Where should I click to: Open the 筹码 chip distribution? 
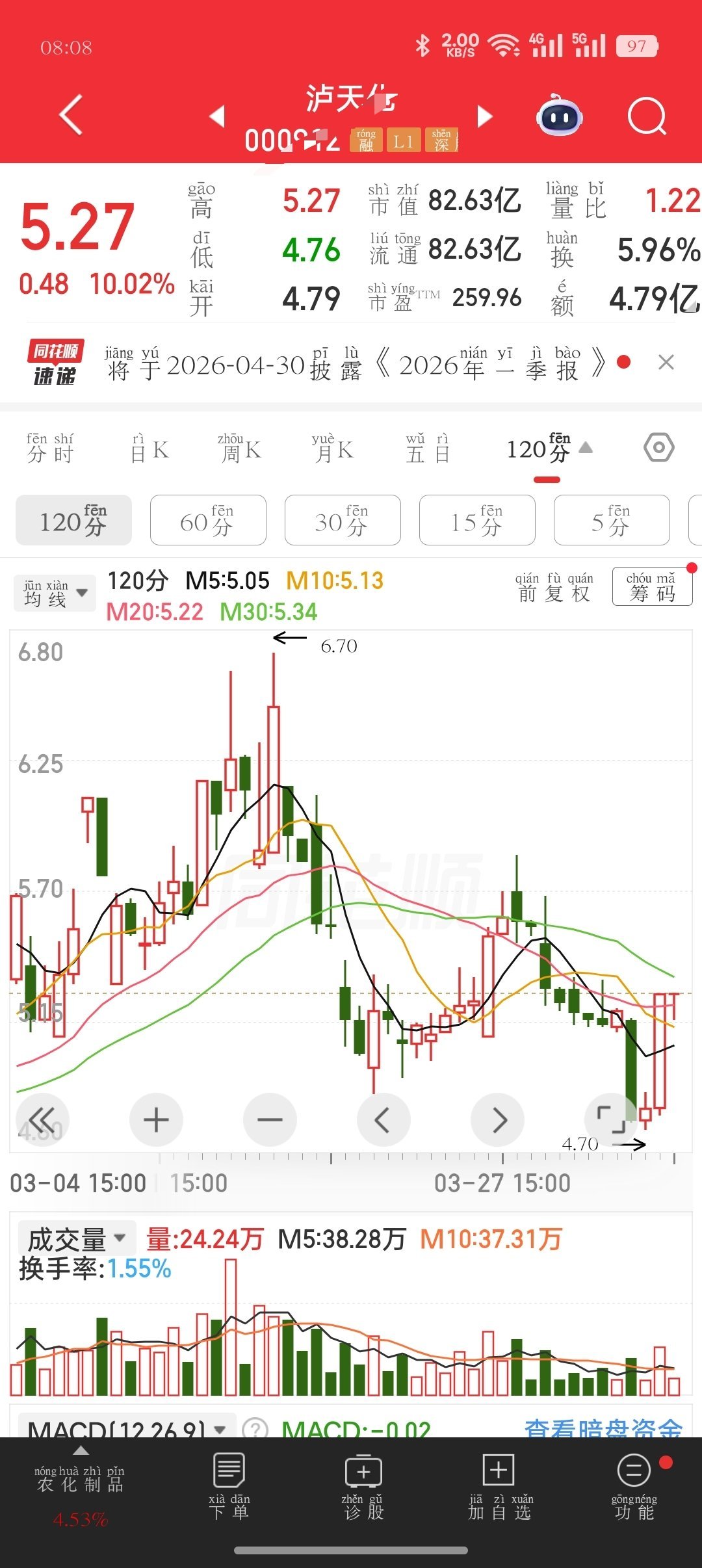coord(651,587)
